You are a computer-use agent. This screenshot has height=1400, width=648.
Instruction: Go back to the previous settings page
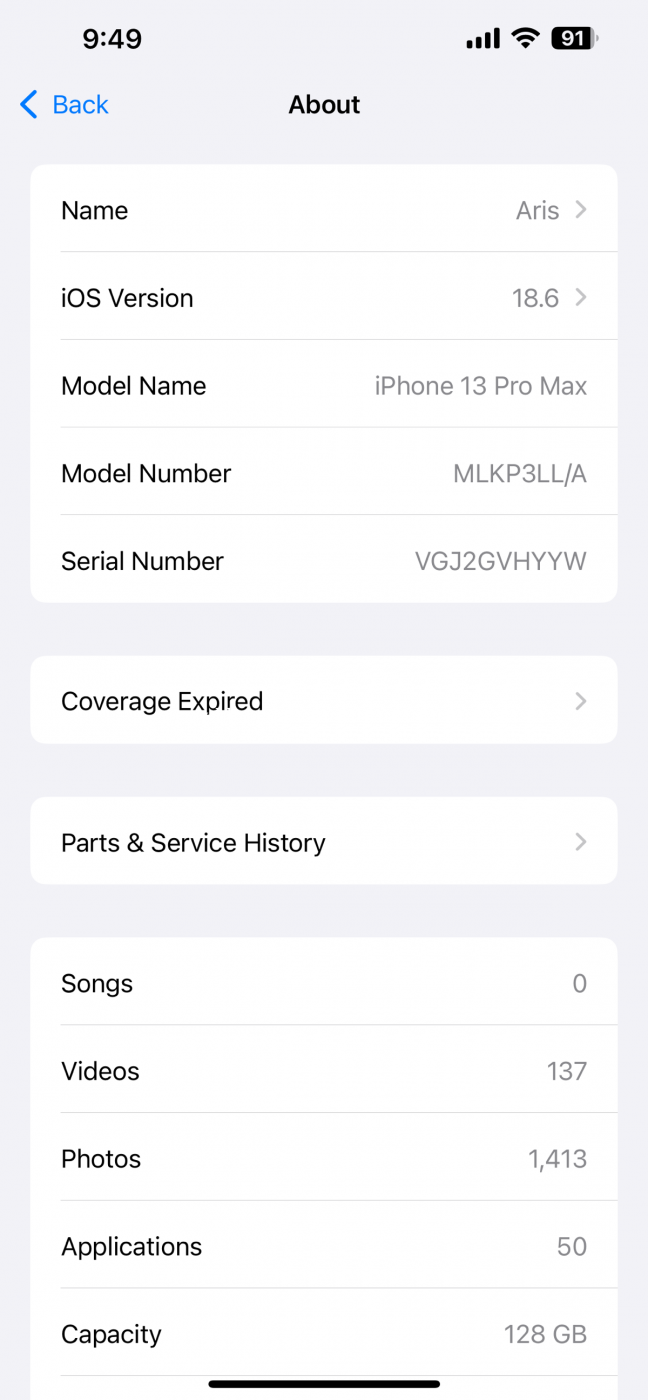pos(64,104)
